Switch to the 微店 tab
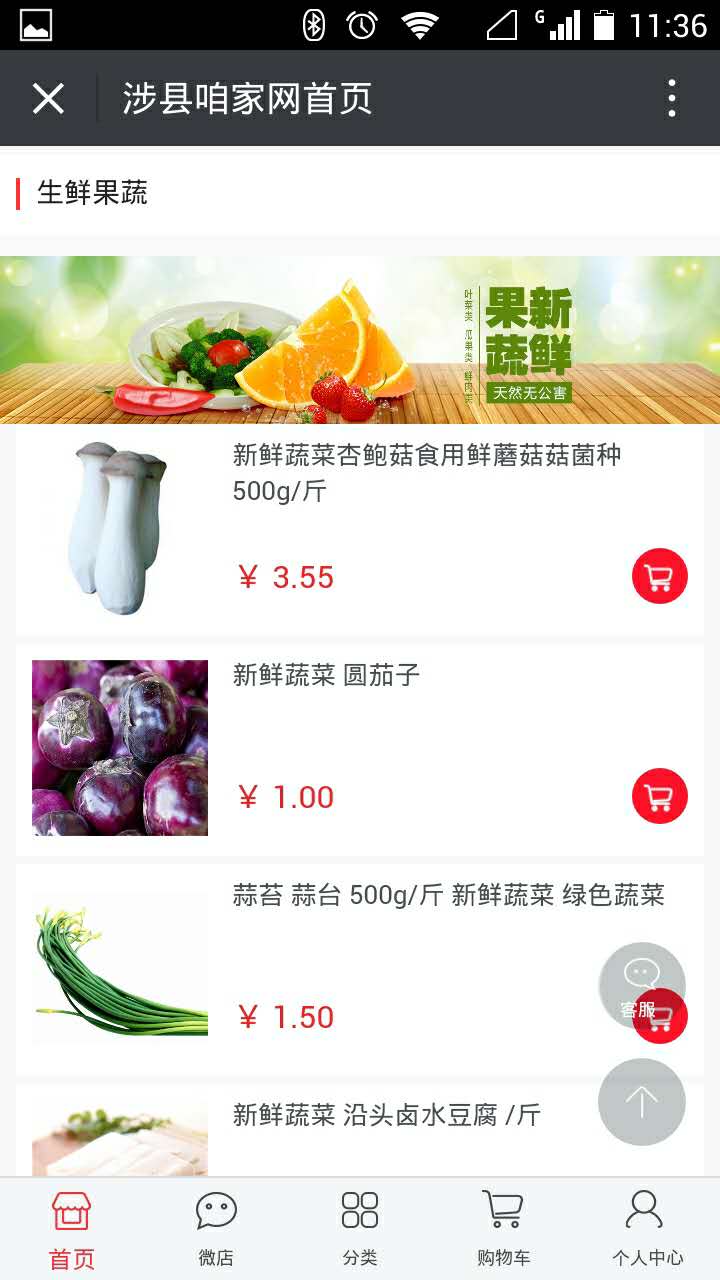Image resolution: width=720 pixels, height=1280 pixels. (216, 1228)
